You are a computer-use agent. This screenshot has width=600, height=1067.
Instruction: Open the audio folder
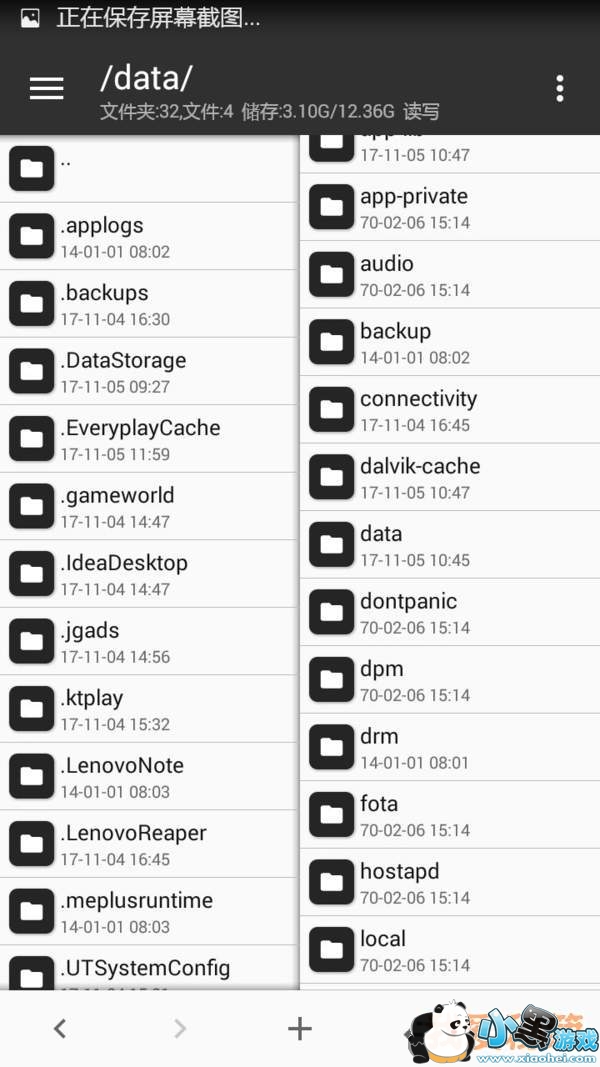pos(450,274)
